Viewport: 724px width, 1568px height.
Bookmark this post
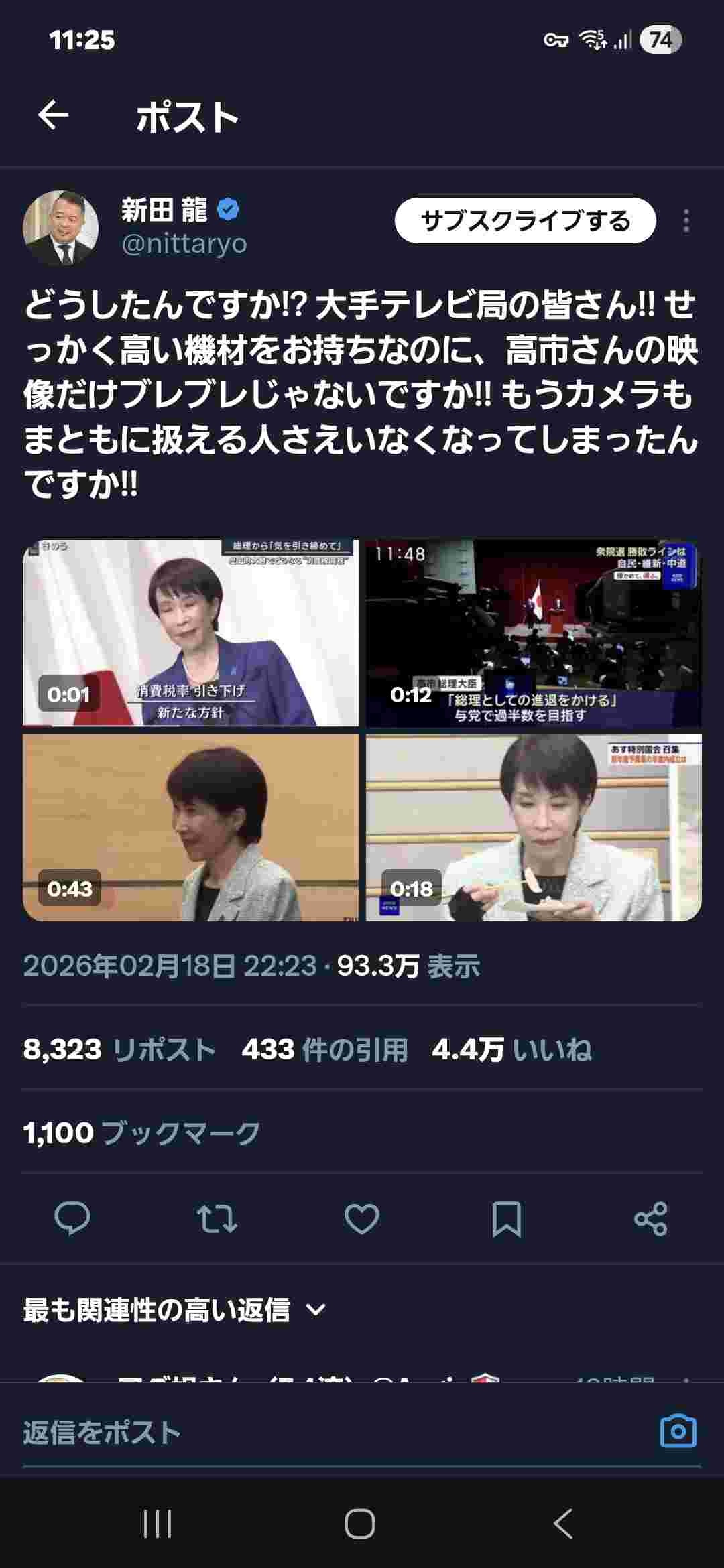coord(506,1218)
